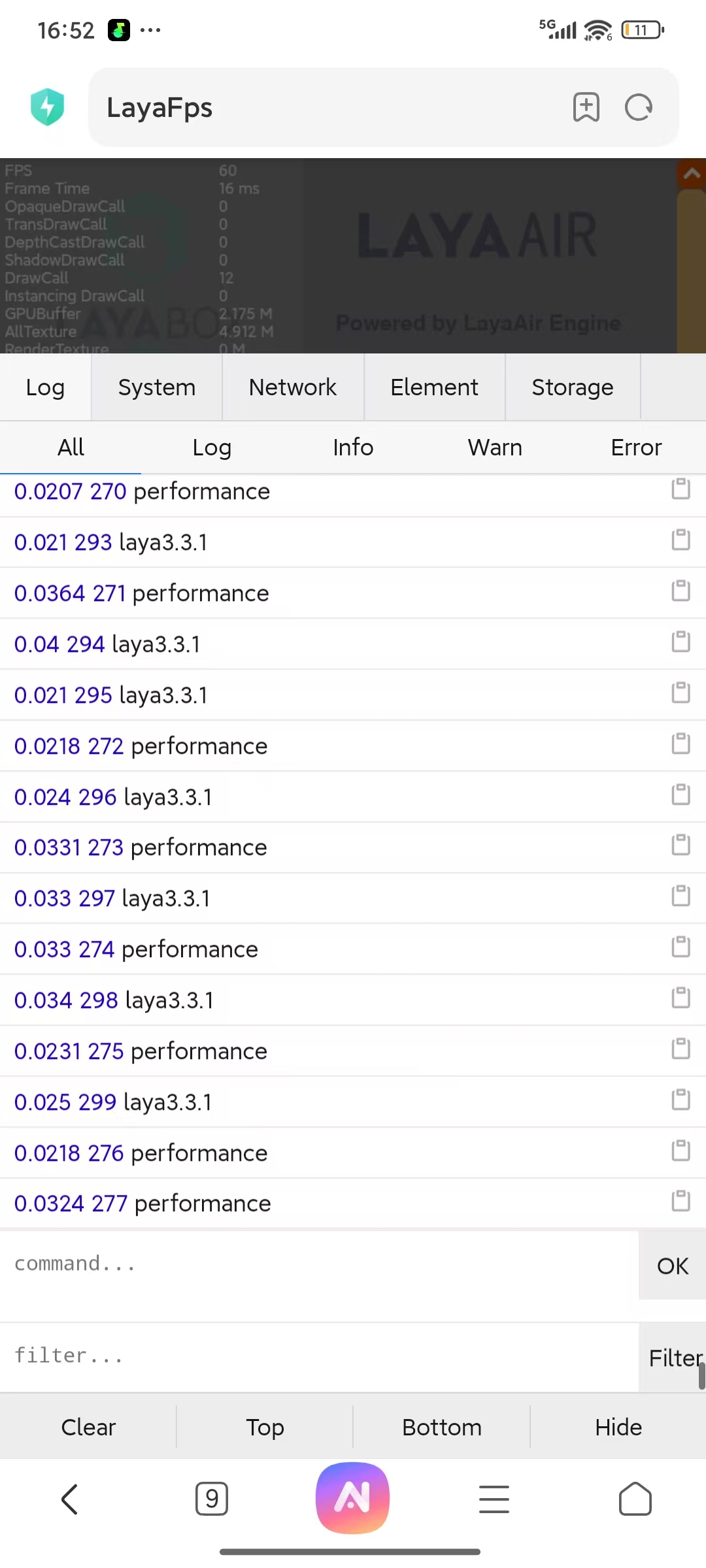Focus the filter text field
Viewport: 706px width, 1568px height.
tap(319, 1357)
